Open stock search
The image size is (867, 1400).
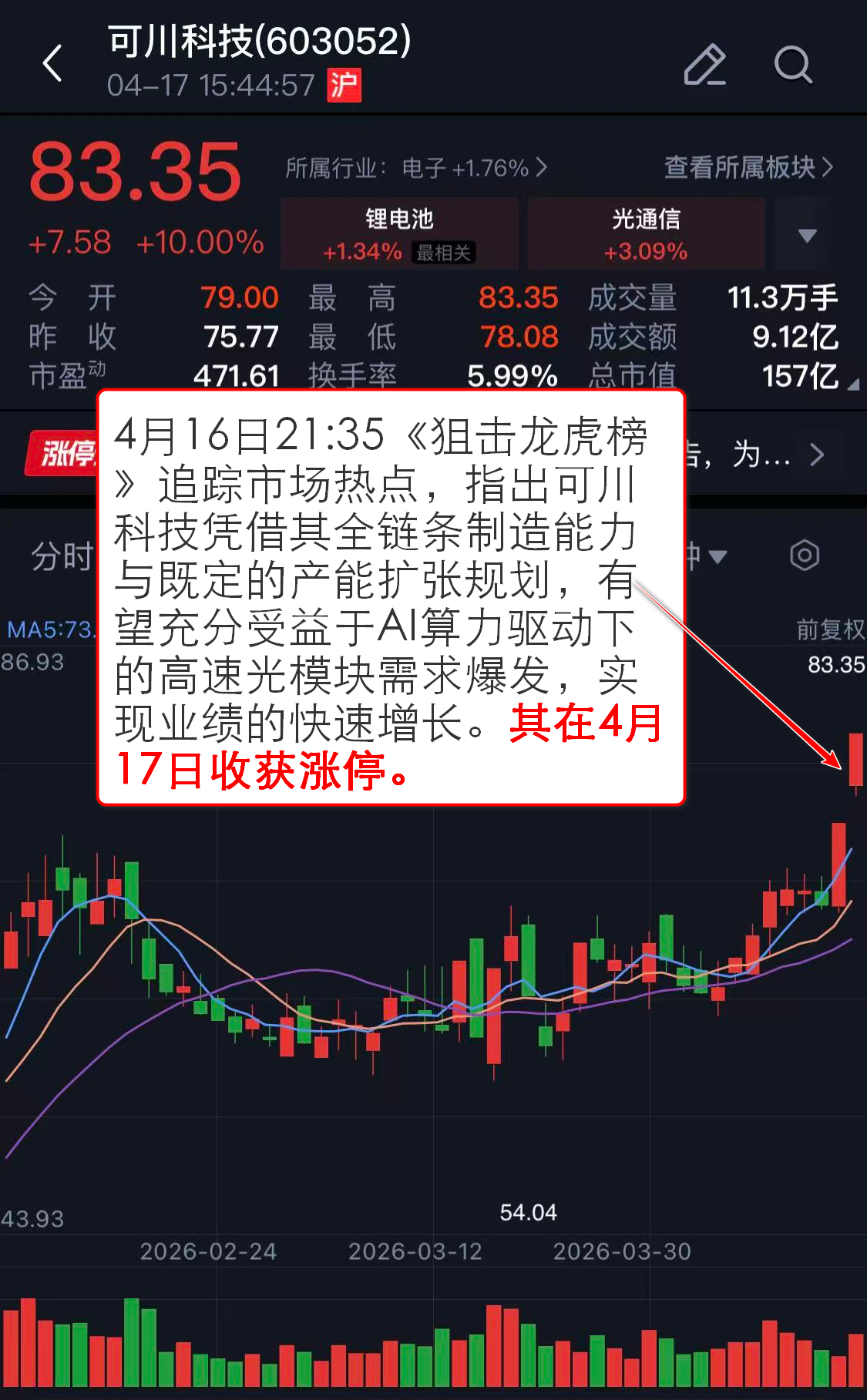pos(792,64)
